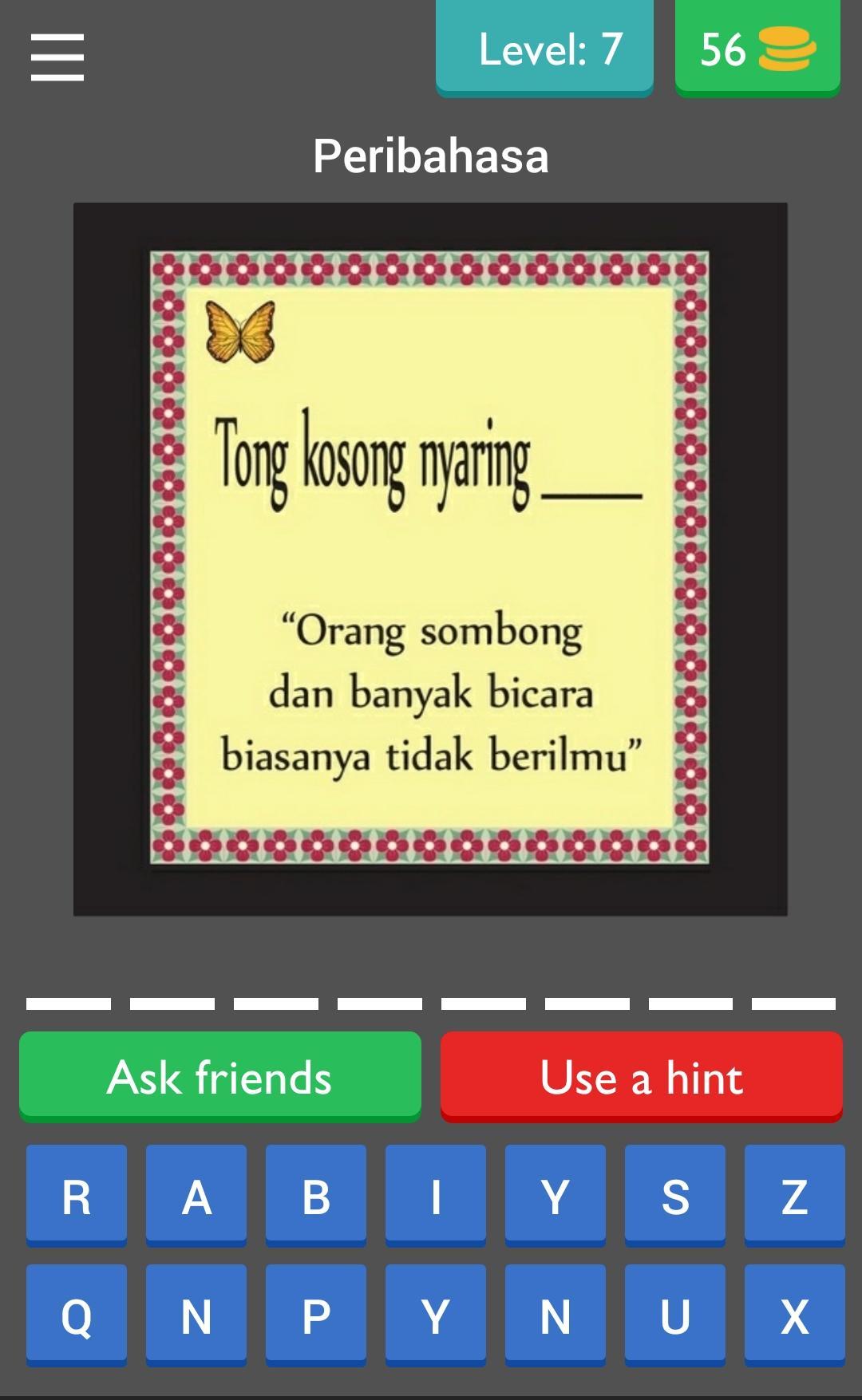862x1400 pixels.
Task: Click the Tong kosong nyaring puzzle image
Action: pyautogui.click(x=431, y=558)
